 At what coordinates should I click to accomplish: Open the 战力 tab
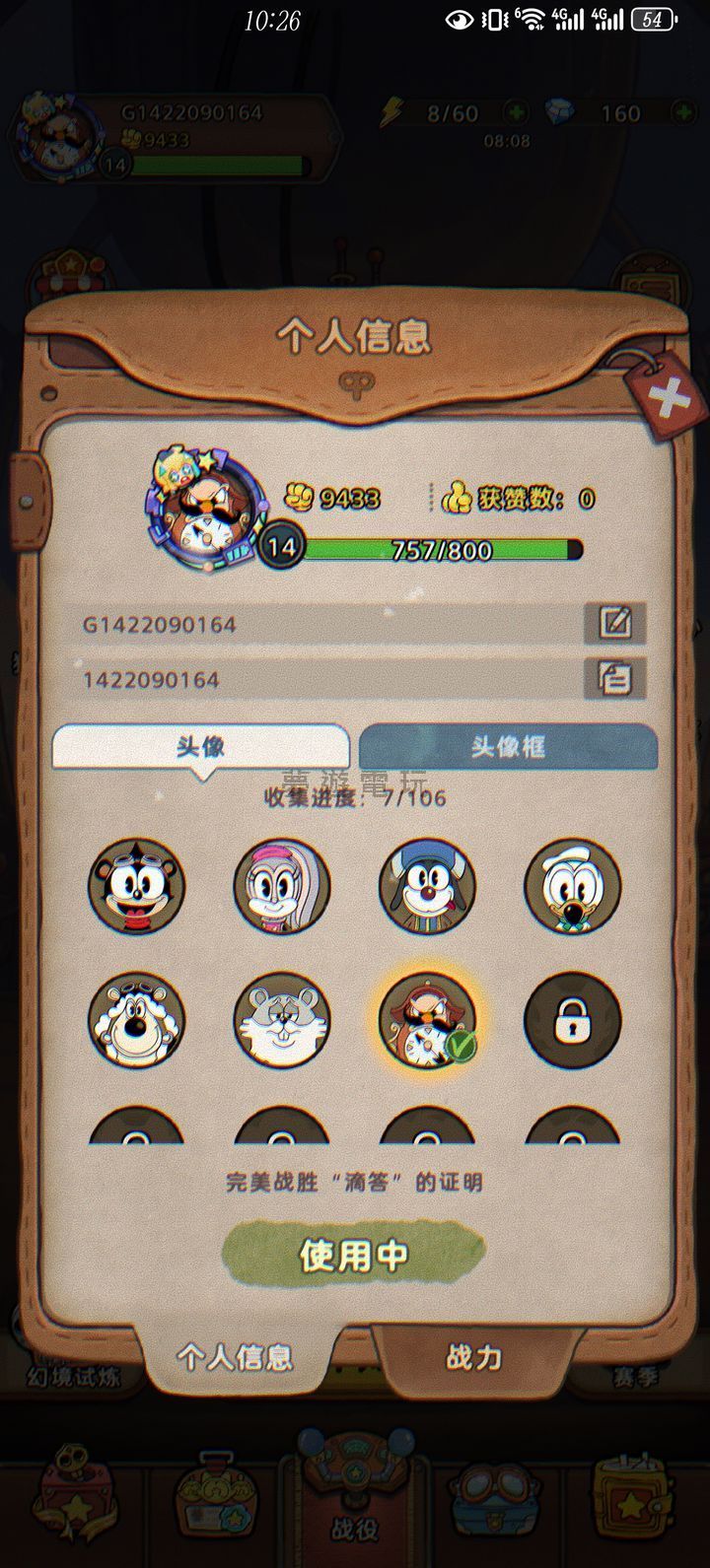coord(474,1357)
